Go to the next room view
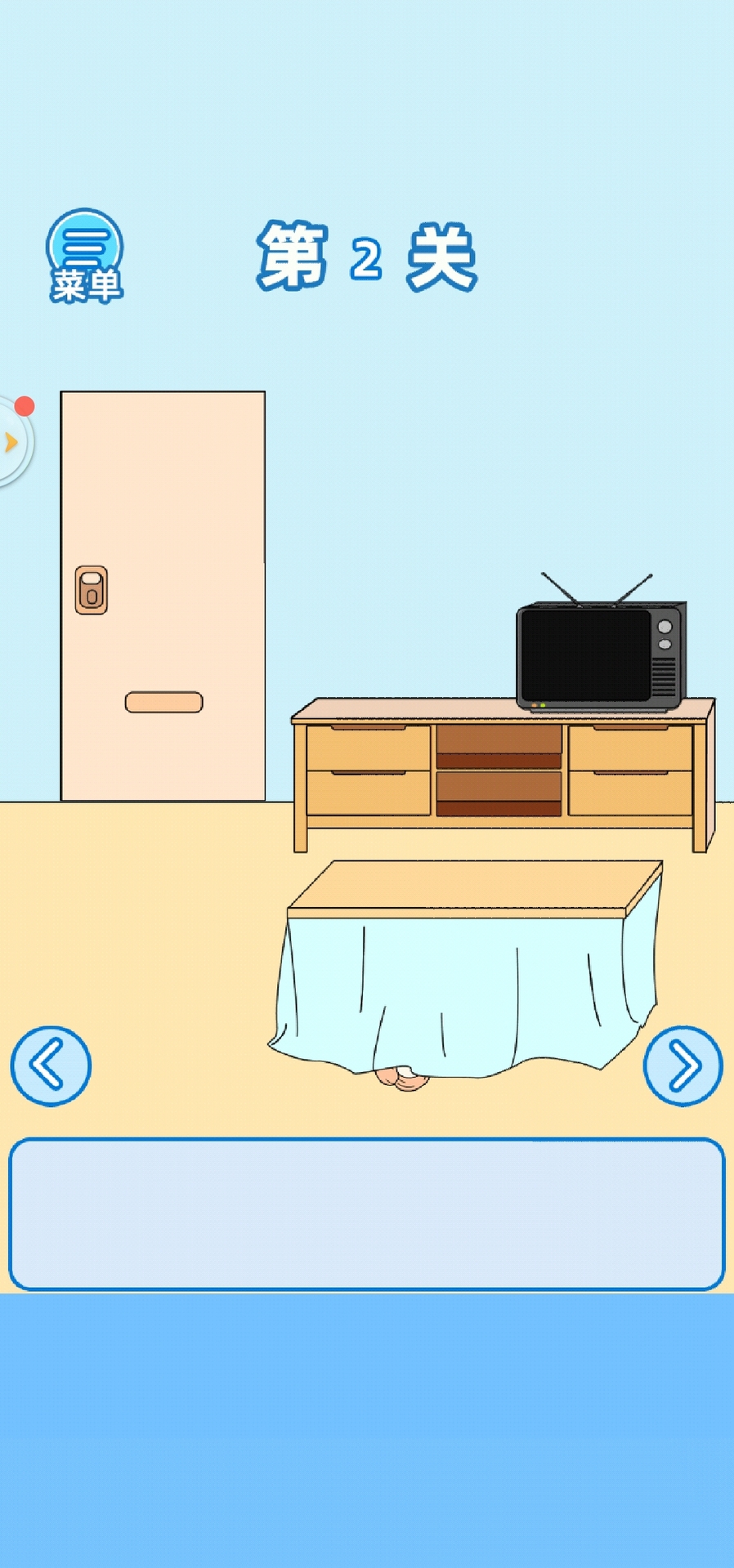Viewport: 734px width, 1568px height. 683,1066
